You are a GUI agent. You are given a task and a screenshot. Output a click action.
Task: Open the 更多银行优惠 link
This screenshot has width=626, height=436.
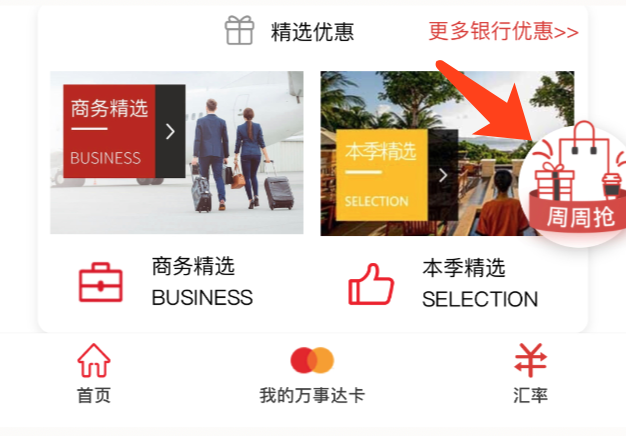tap(503, 31)
